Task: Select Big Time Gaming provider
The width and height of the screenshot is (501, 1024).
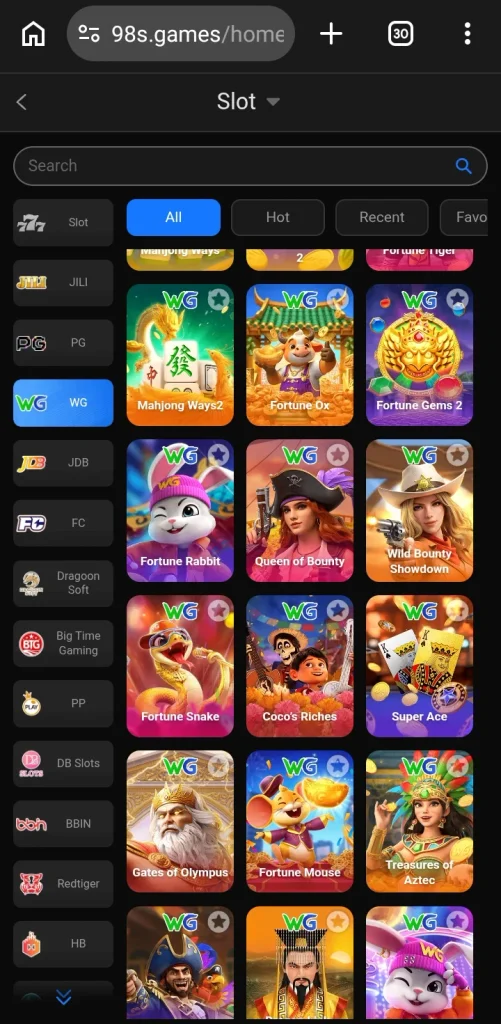Action: click(x=63, y=643)
